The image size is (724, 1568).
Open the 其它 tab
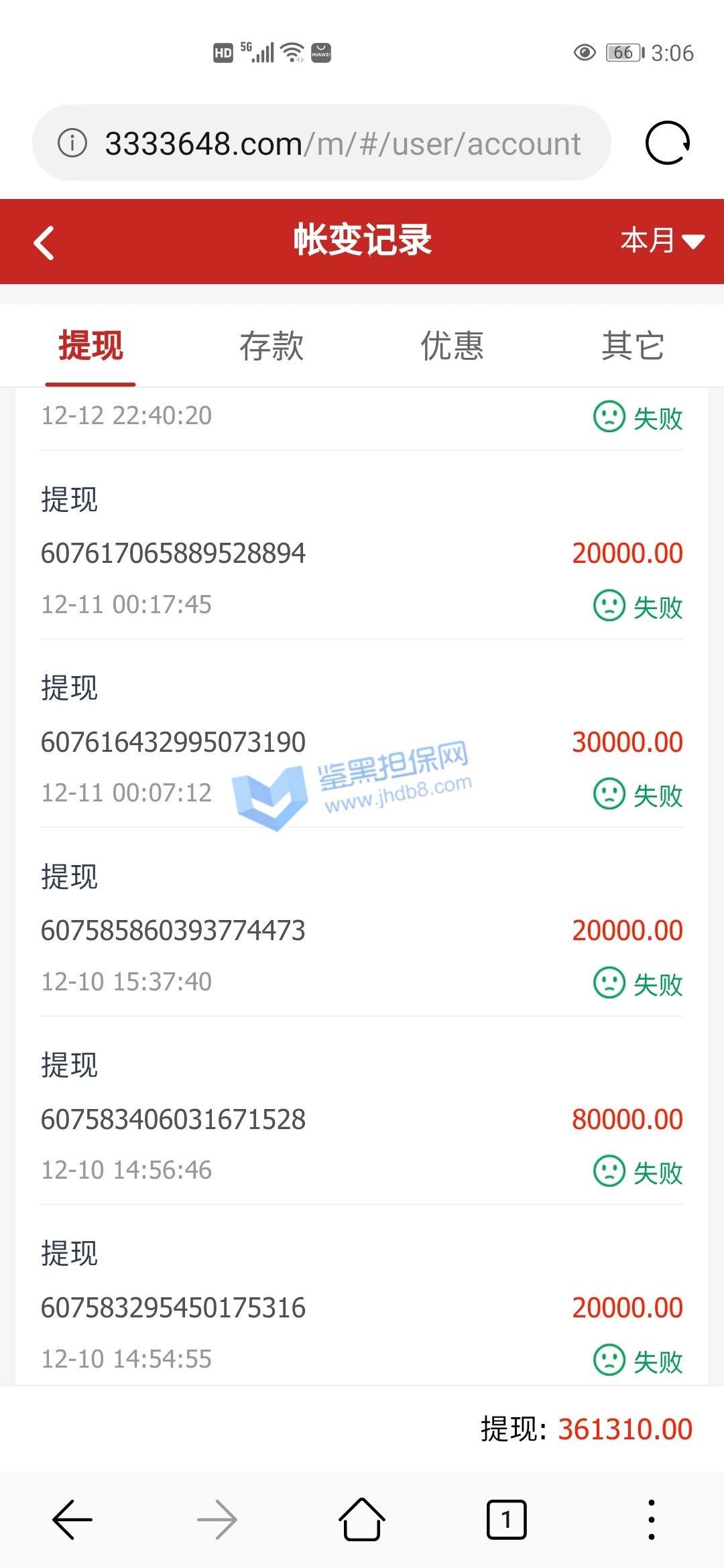633,346
